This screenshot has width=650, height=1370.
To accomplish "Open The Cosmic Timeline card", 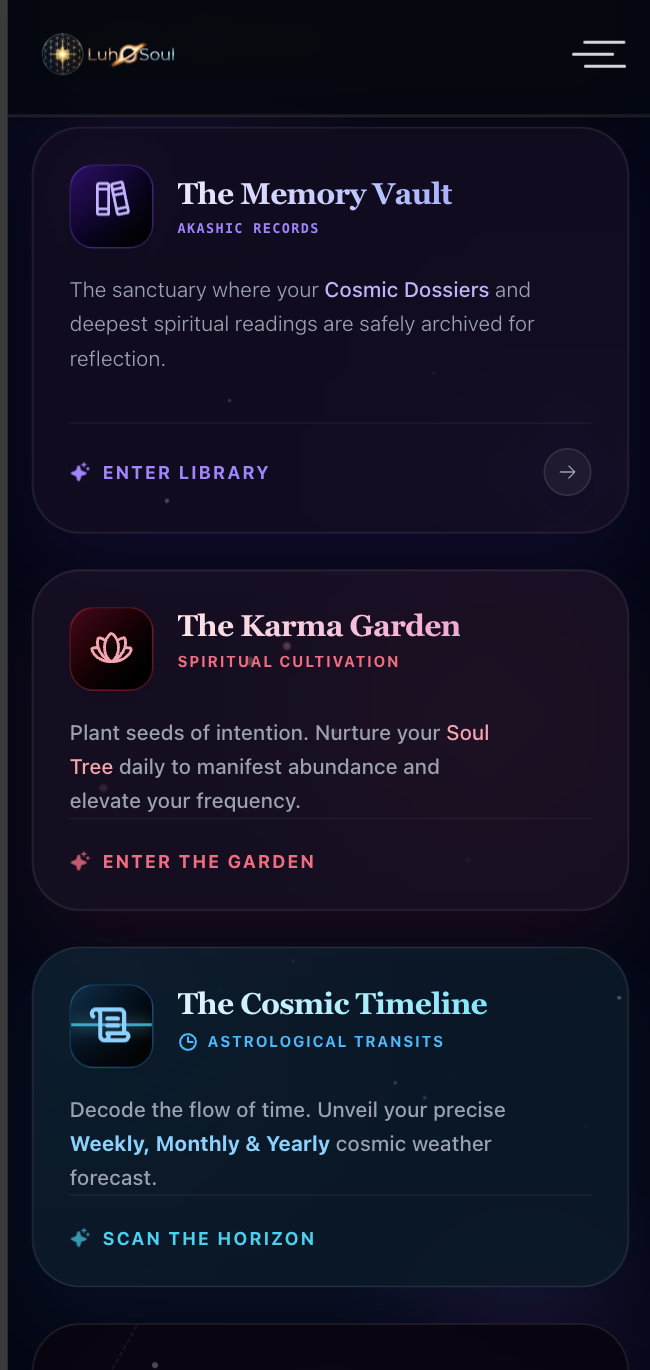I will (332, 1004).
